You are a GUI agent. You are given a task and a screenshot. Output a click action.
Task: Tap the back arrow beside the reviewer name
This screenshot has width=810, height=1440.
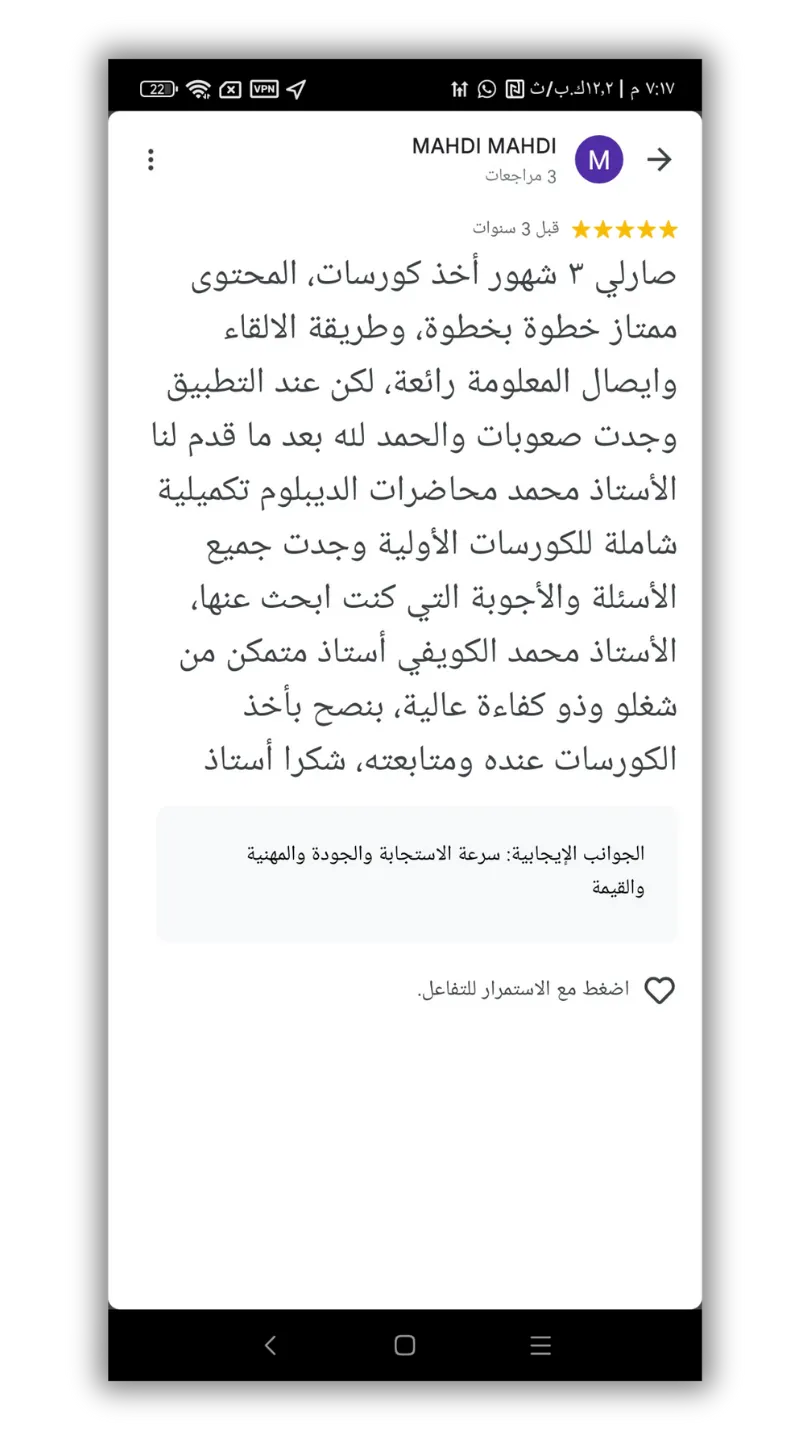tap(659, 160)
